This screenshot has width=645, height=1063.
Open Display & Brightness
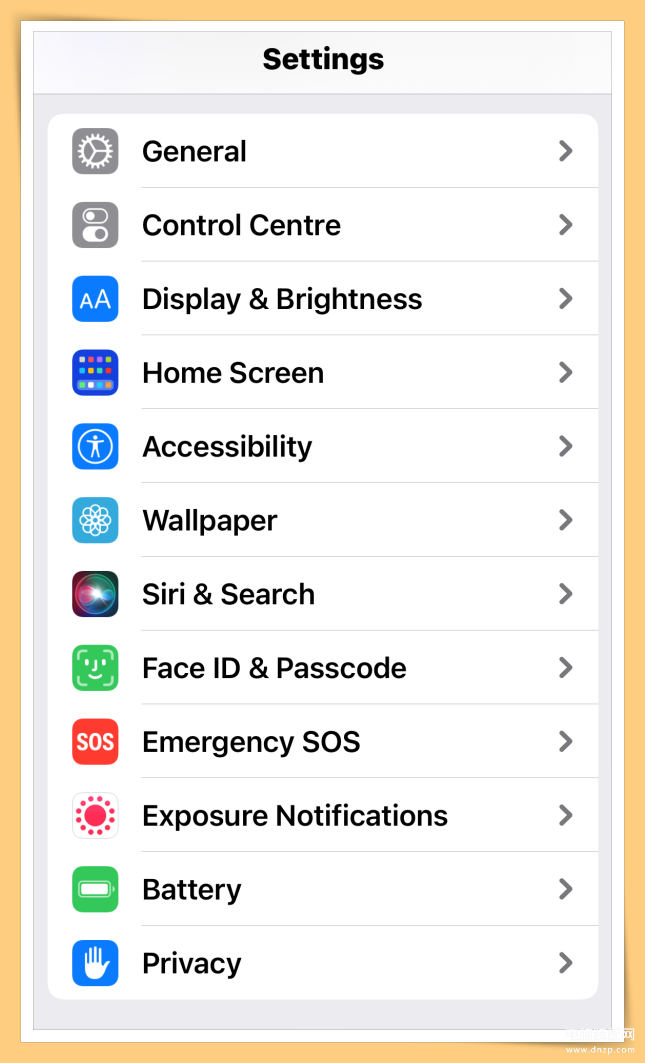pyautogui.click(x=323, y=298)
